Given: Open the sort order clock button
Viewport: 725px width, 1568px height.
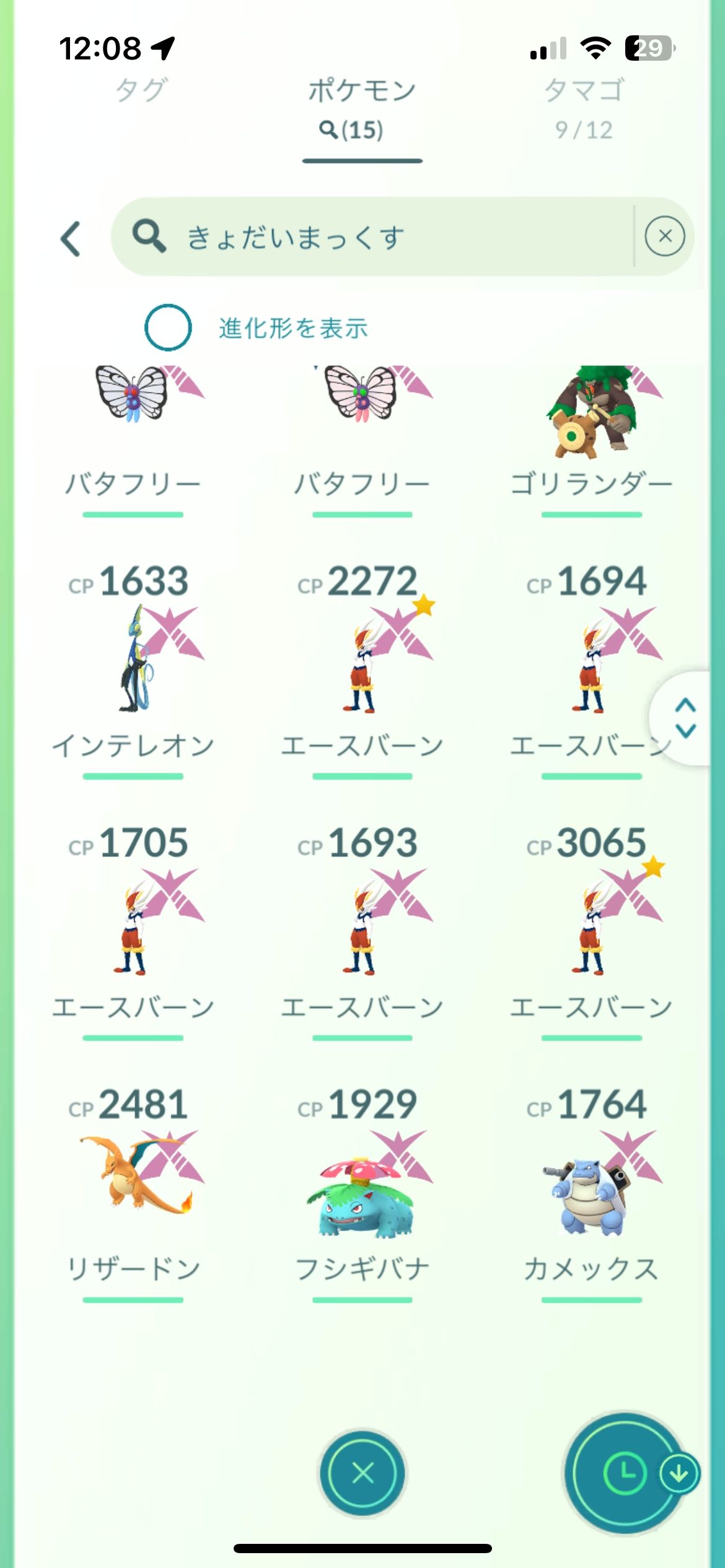Looking at the screenshot, I should click(x=625, y=1473).
